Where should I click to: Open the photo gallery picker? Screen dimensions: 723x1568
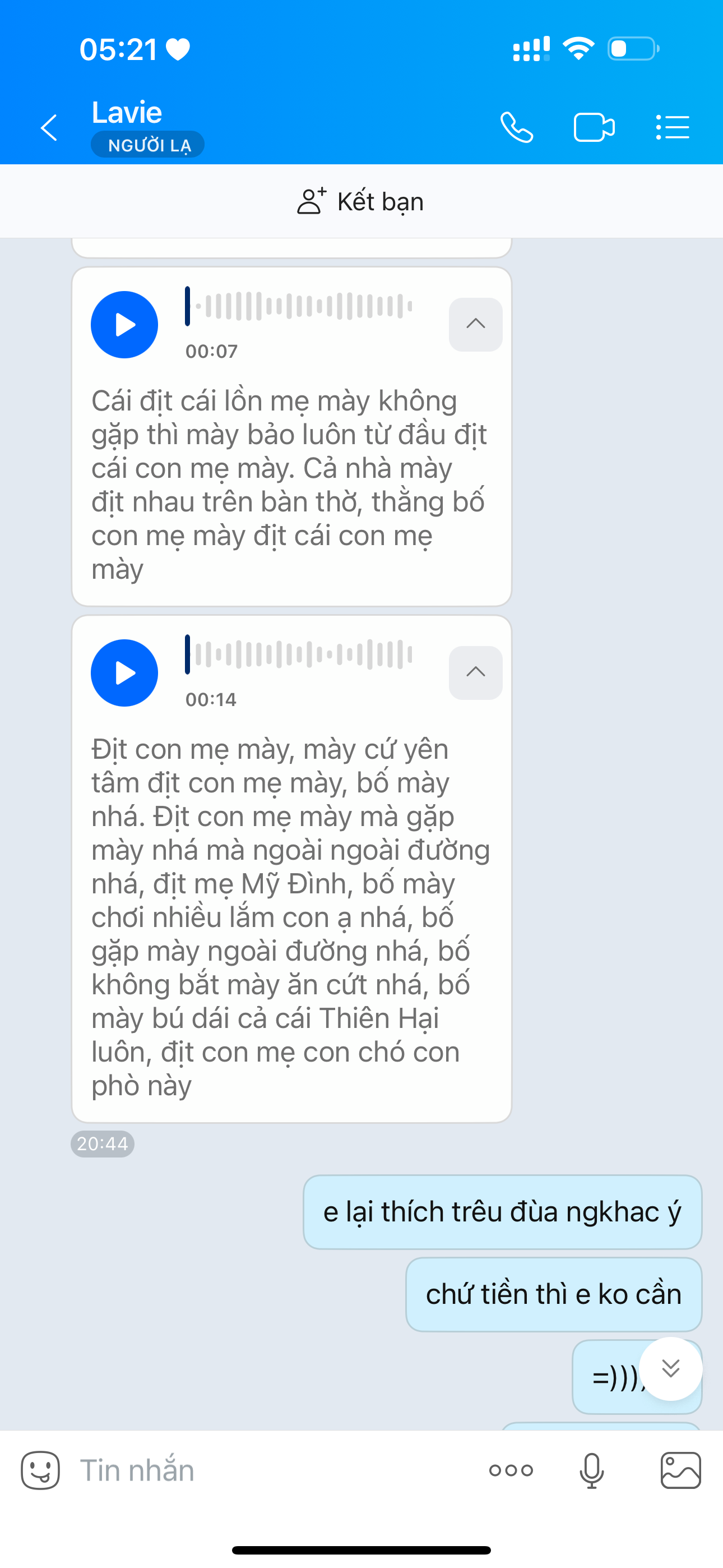click(680, 1470)
